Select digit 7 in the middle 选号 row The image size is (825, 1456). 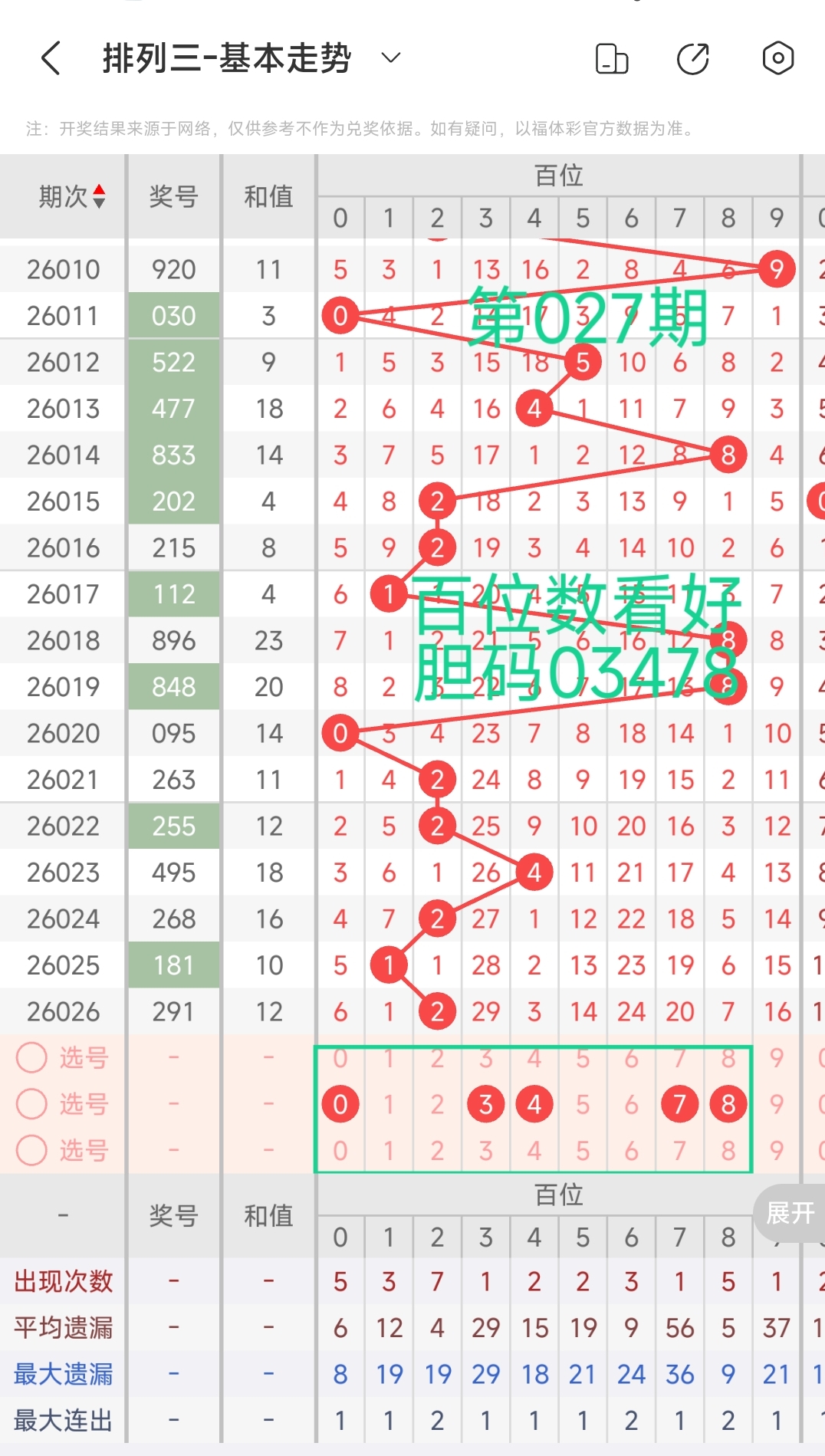679,1104
